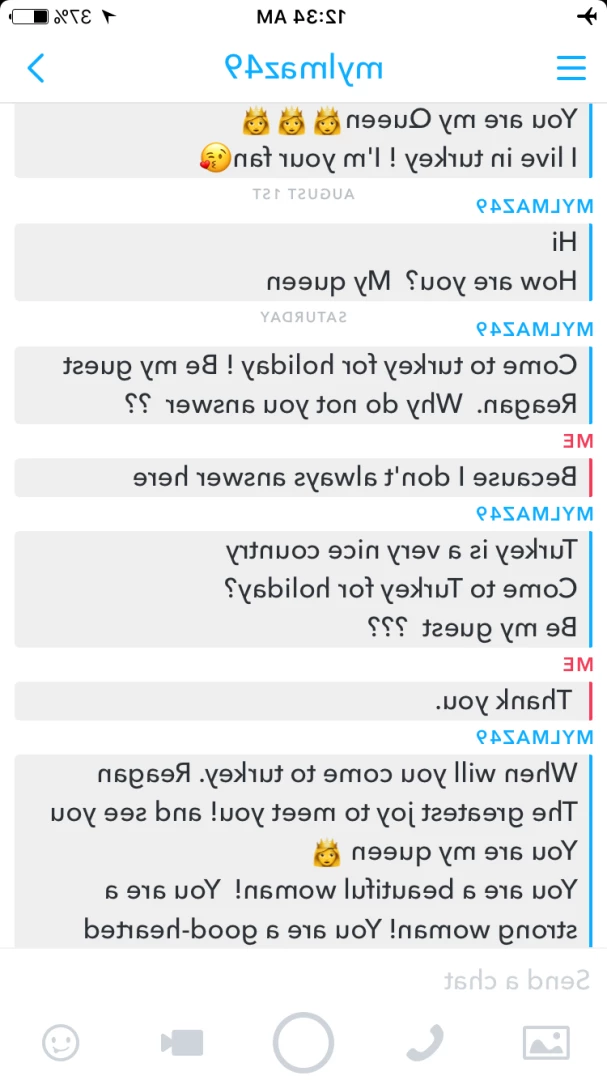Open the photo gallery picker
Image resolution: width=607 pixels, height=1080 pixels.
(546, 1043)
